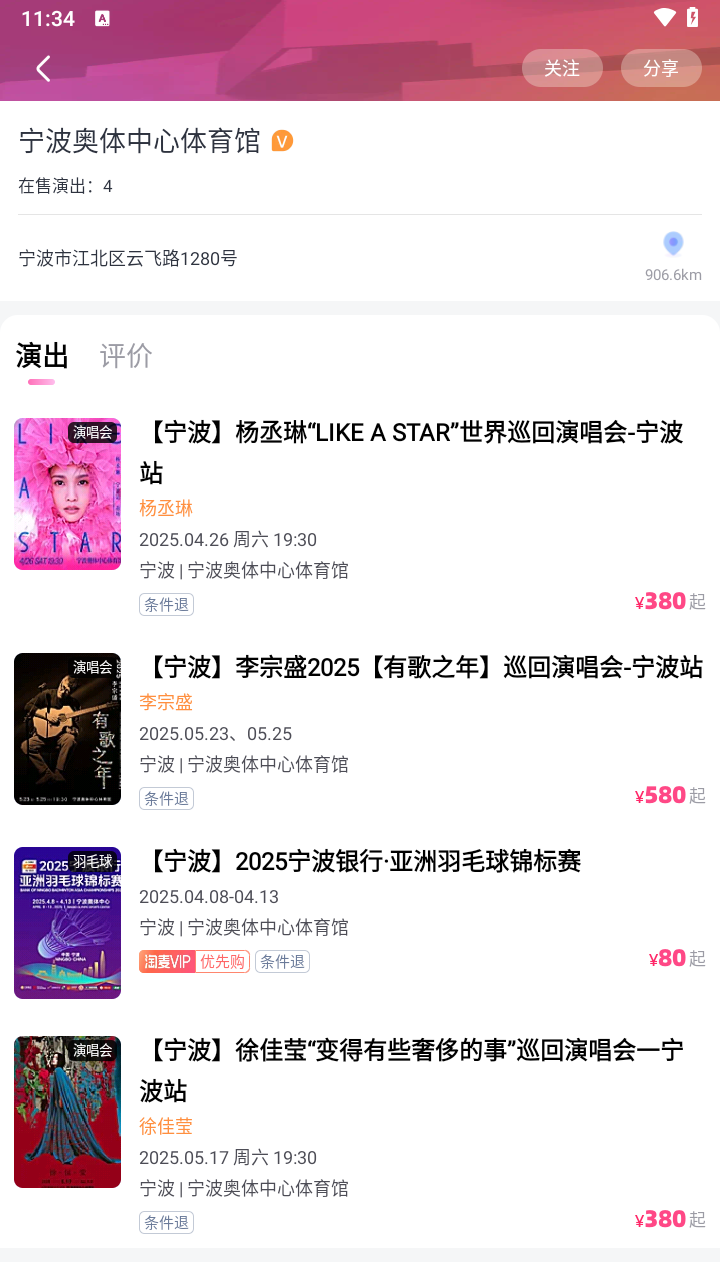The image size is (720, 1280).
Task: Go back using the top-left arrow
Action: pyautogui.click(x=43, y=68)
